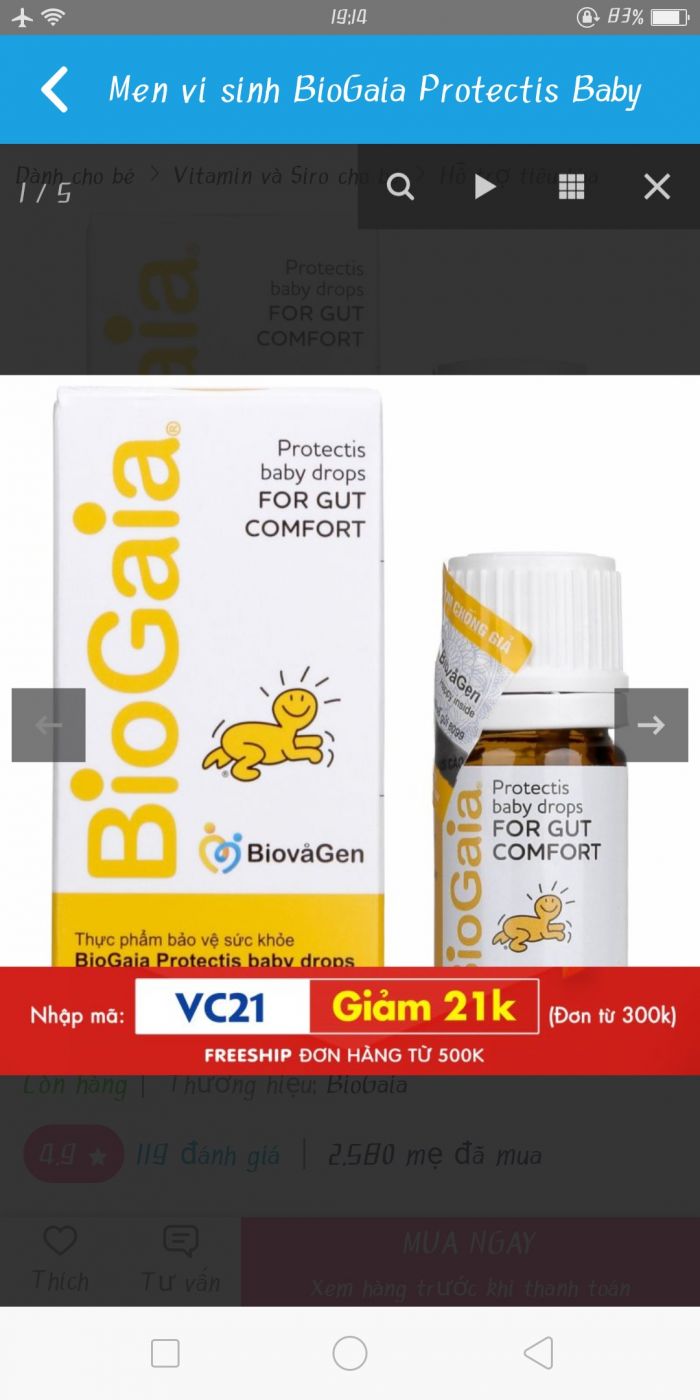Zoom the product image with the magnifier
700x1400 pixels.
click(x=400, y=187)
